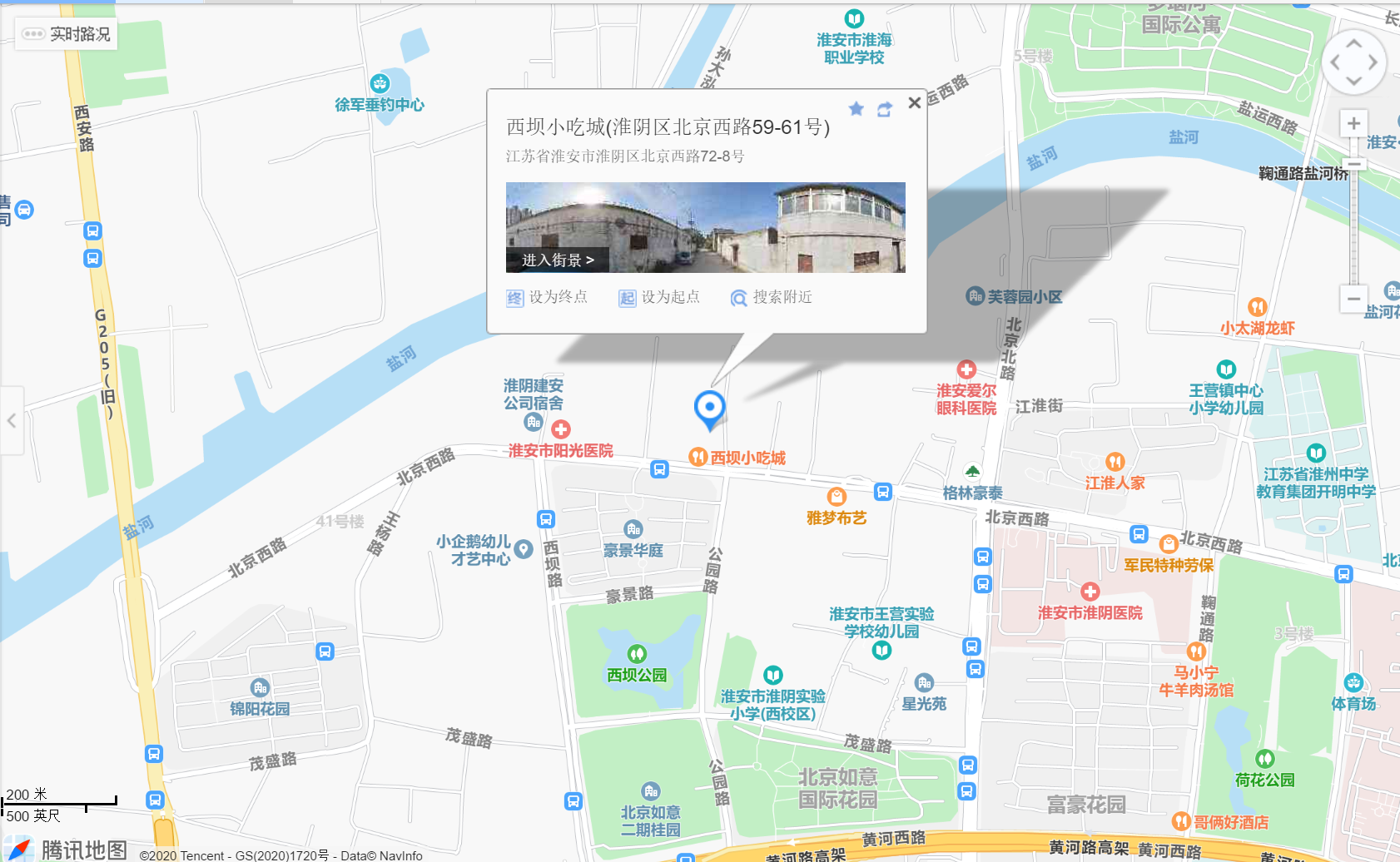Favorite 西坝小吃城 with the star icon
The image size is (1400, 862).
856,109
